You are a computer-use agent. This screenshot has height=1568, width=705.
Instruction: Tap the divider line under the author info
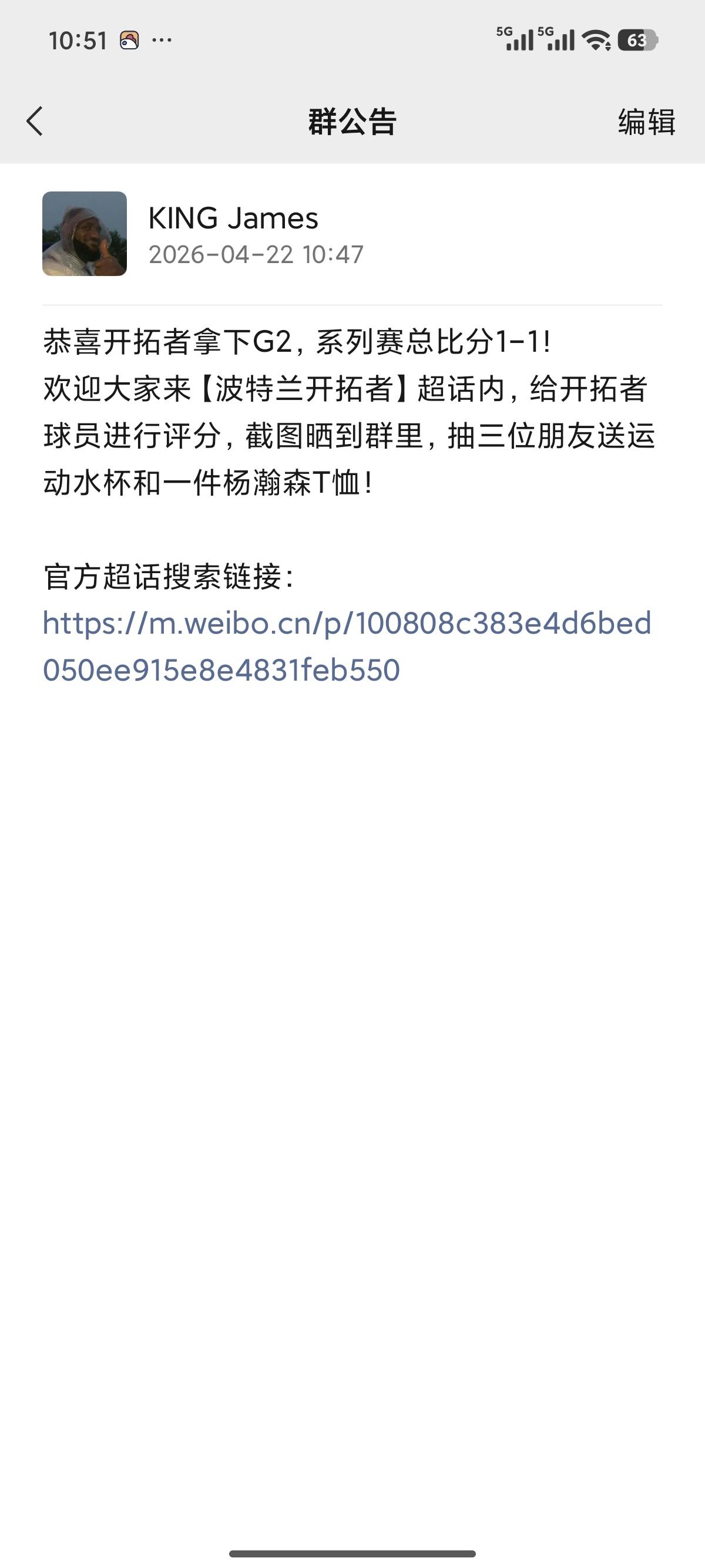pyautogui.click(x=352, y=305)
